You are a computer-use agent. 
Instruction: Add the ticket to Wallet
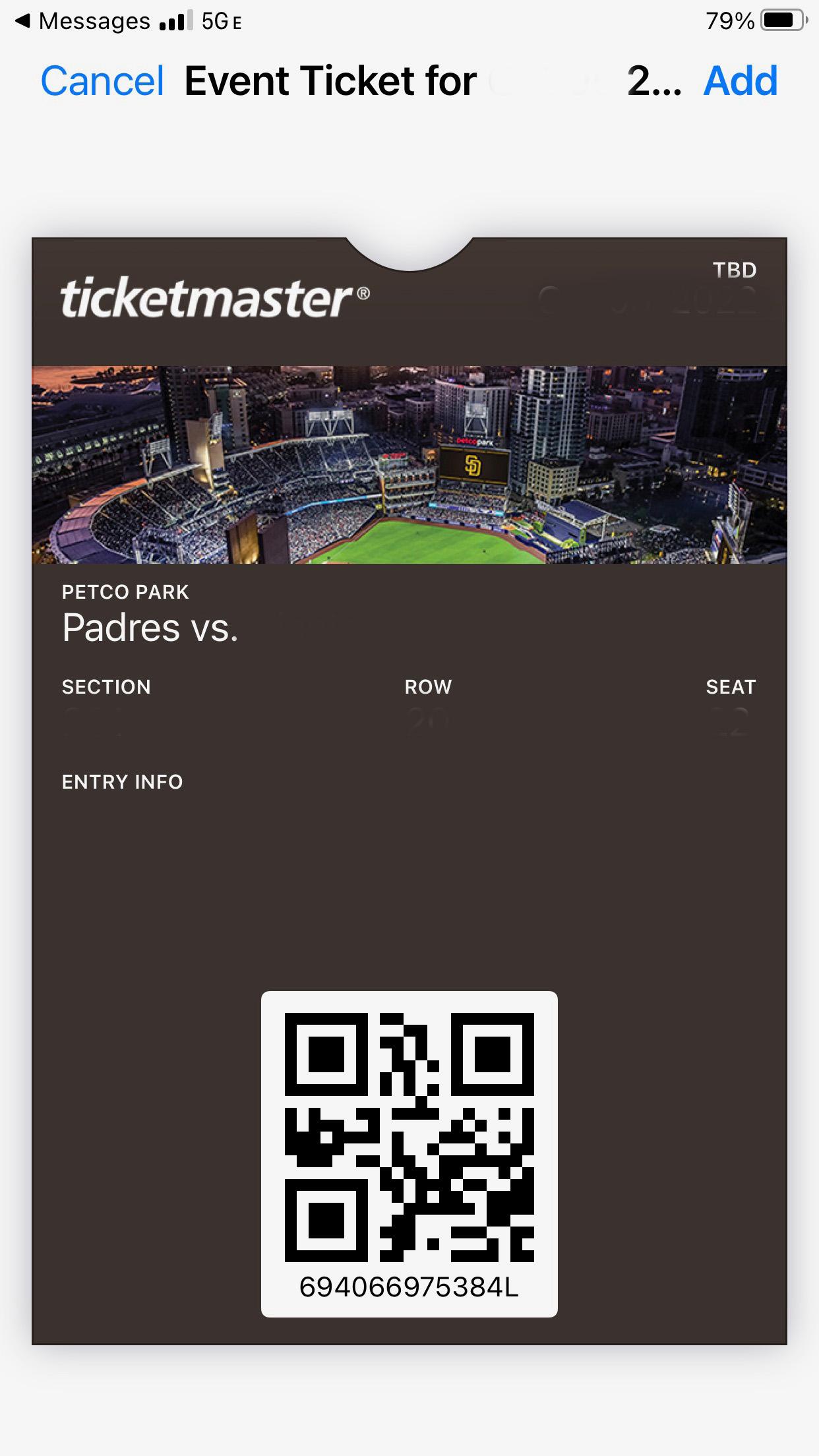click(x=741, y=81)
